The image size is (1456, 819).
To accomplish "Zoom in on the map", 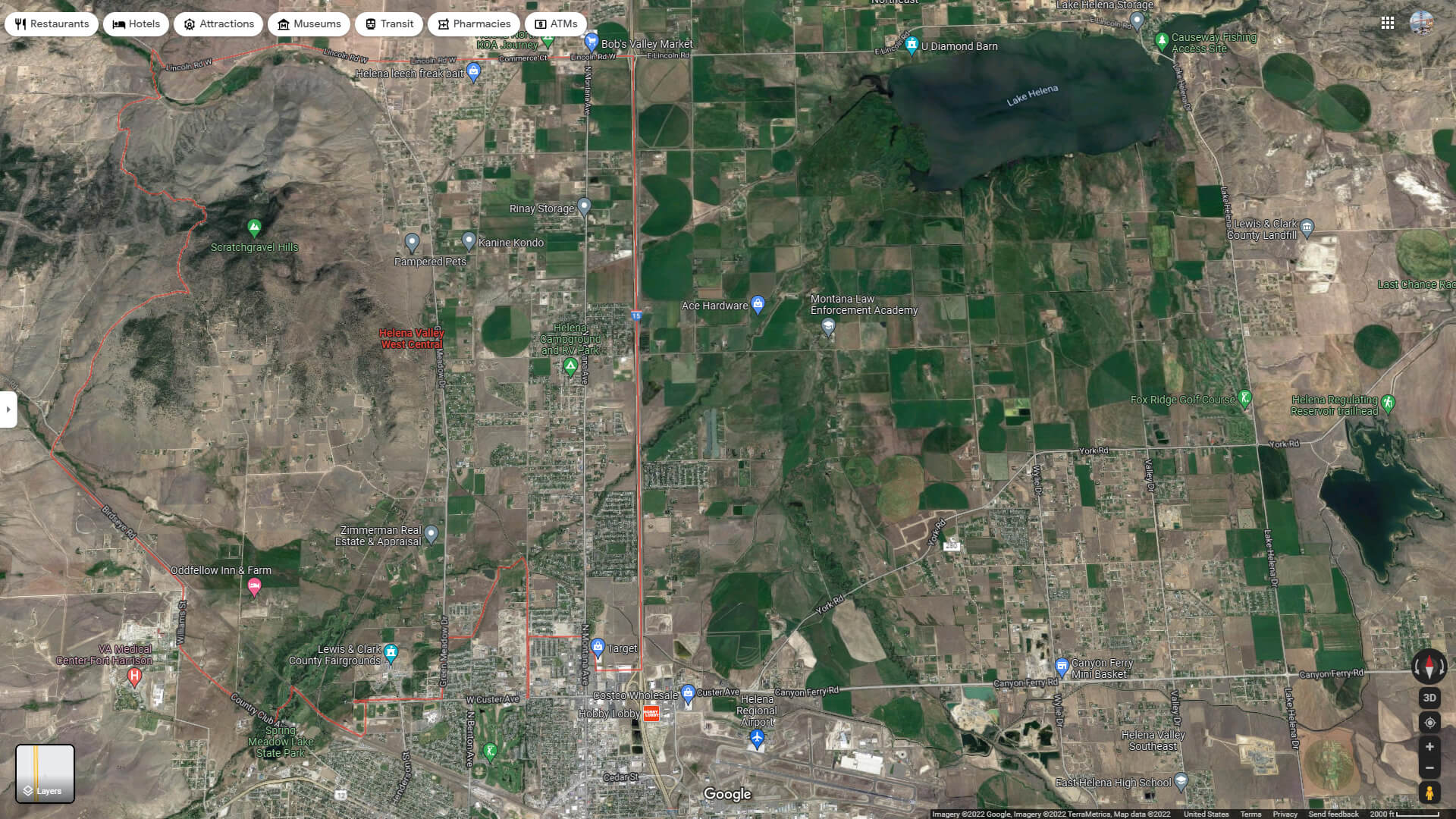I will click(1429, 747).
